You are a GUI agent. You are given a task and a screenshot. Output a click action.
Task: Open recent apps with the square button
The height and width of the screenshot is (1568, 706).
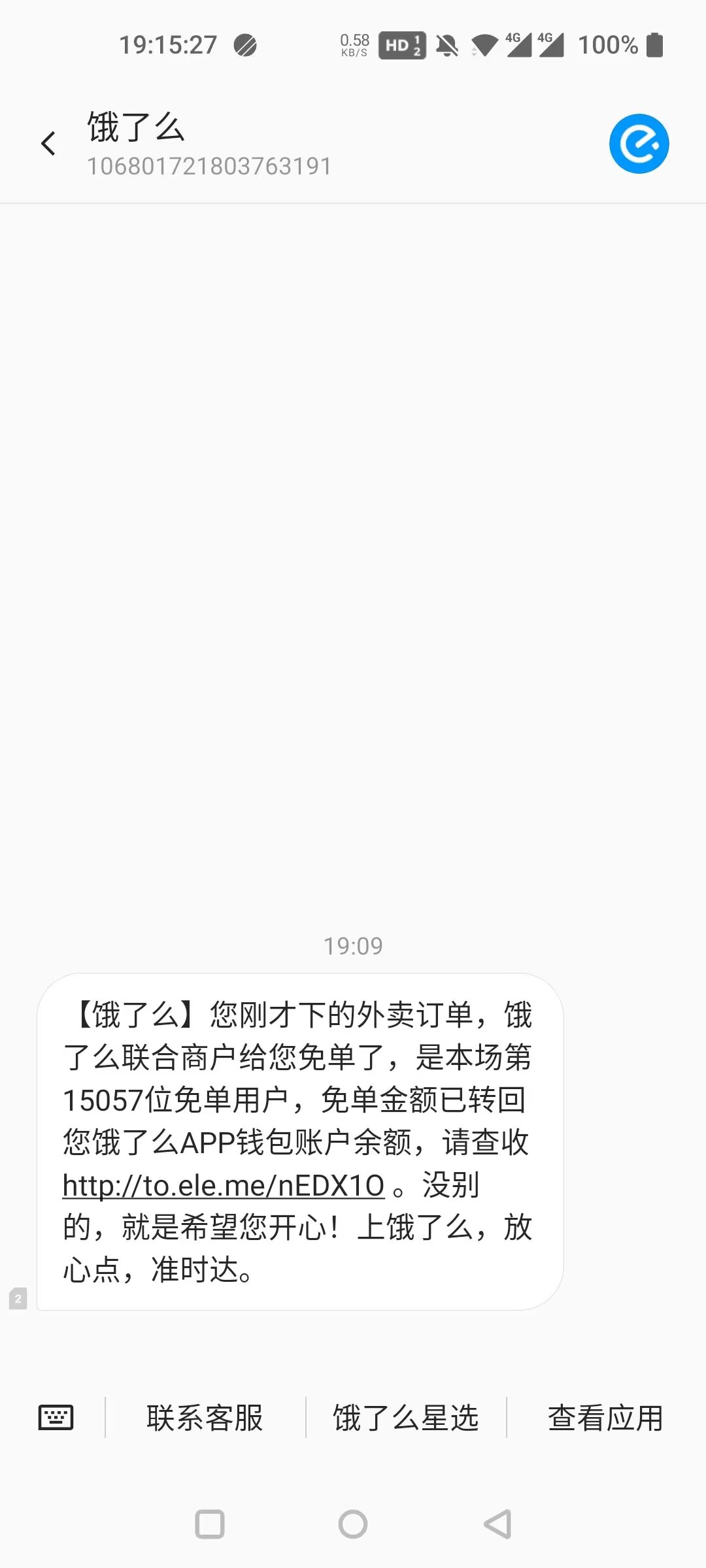pos(210,1524)
